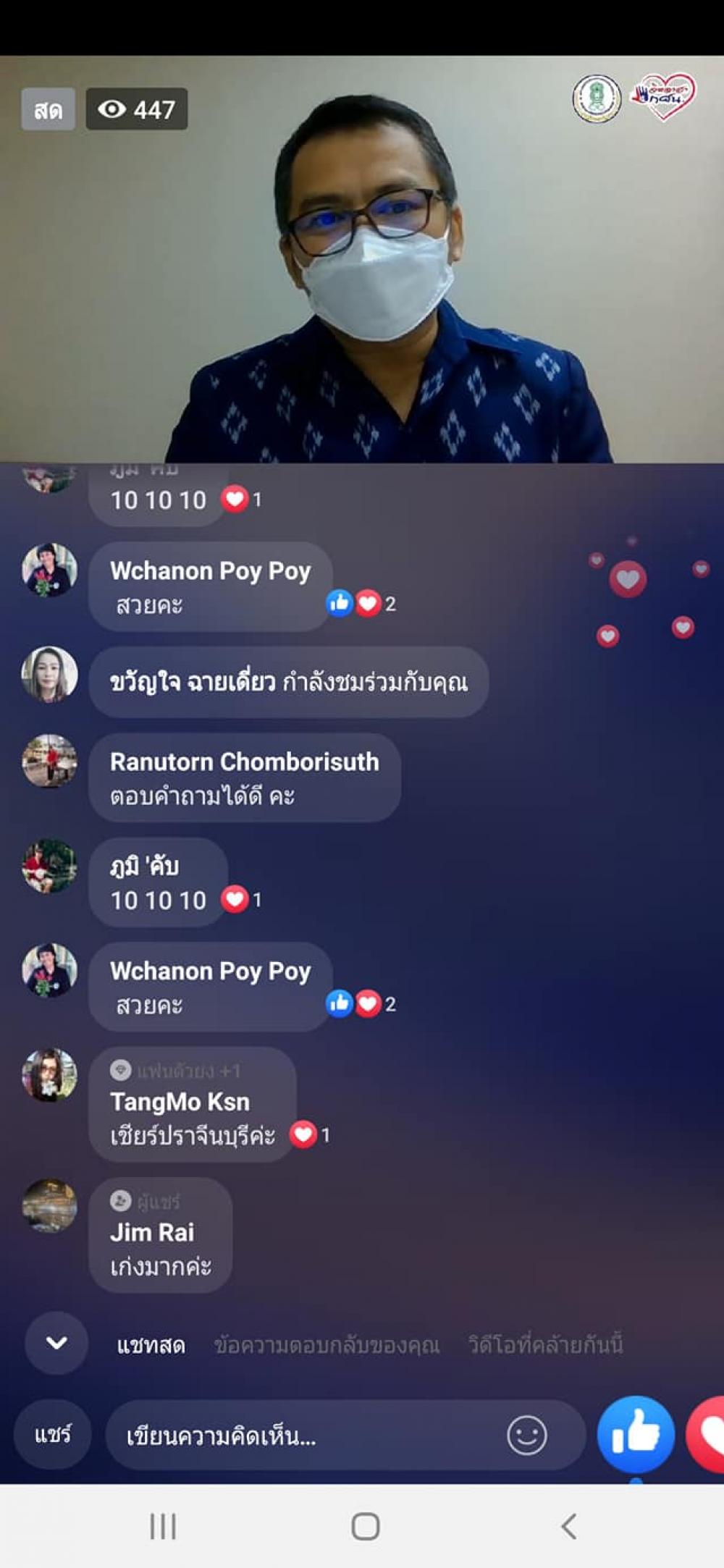Open Jim Rai's profile picture
This screenshot has height=1568, width=724.
[x=49, y=1205]
